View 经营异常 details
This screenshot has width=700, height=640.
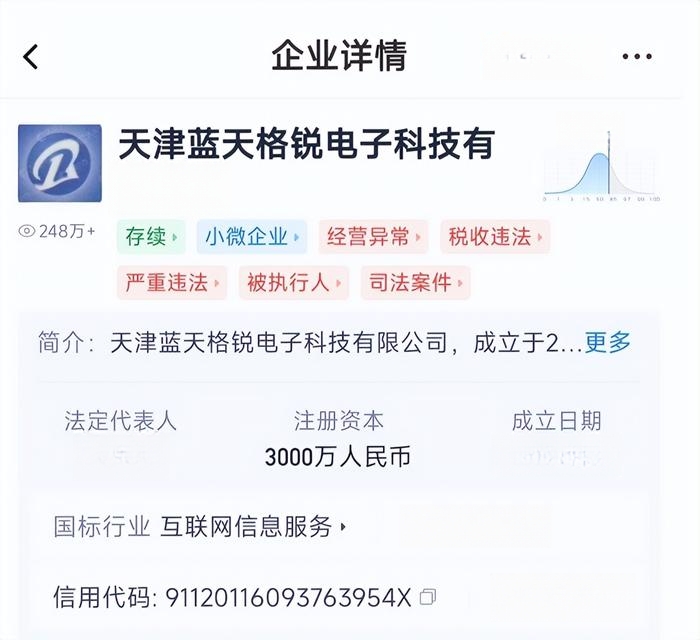pyautogui.click(x=373, y=237)
